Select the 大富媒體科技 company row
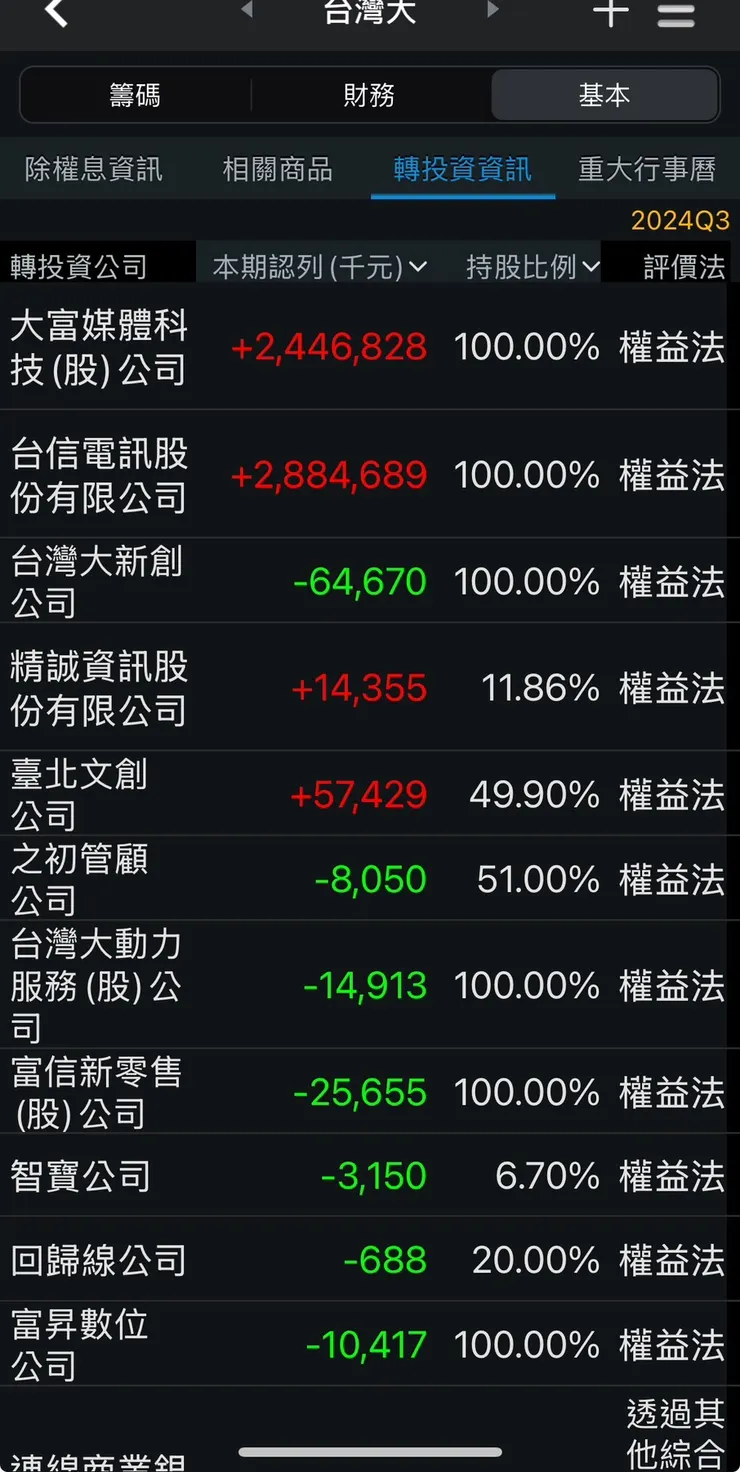 click(x=98, y=347)
